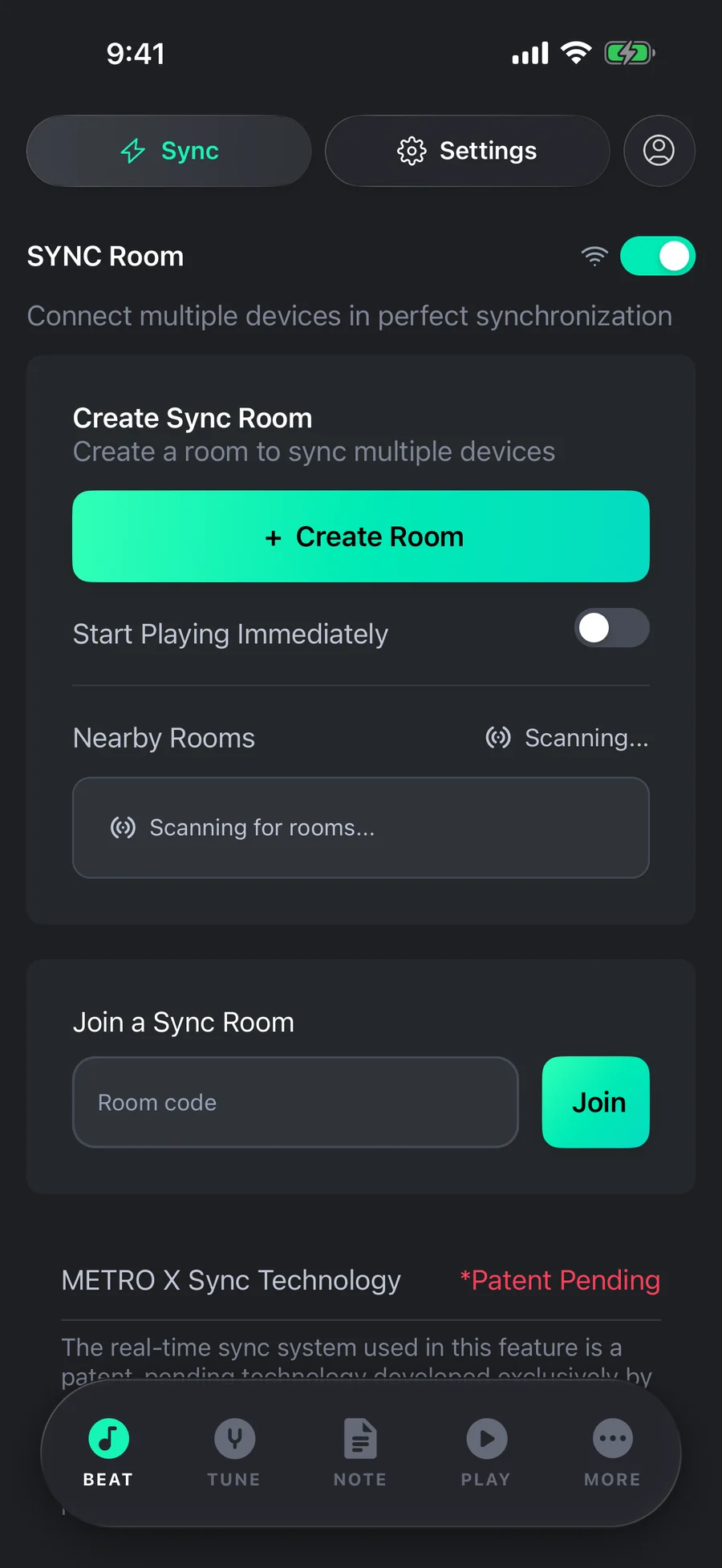Switch to the Settings tab

[x=467, y=151]
